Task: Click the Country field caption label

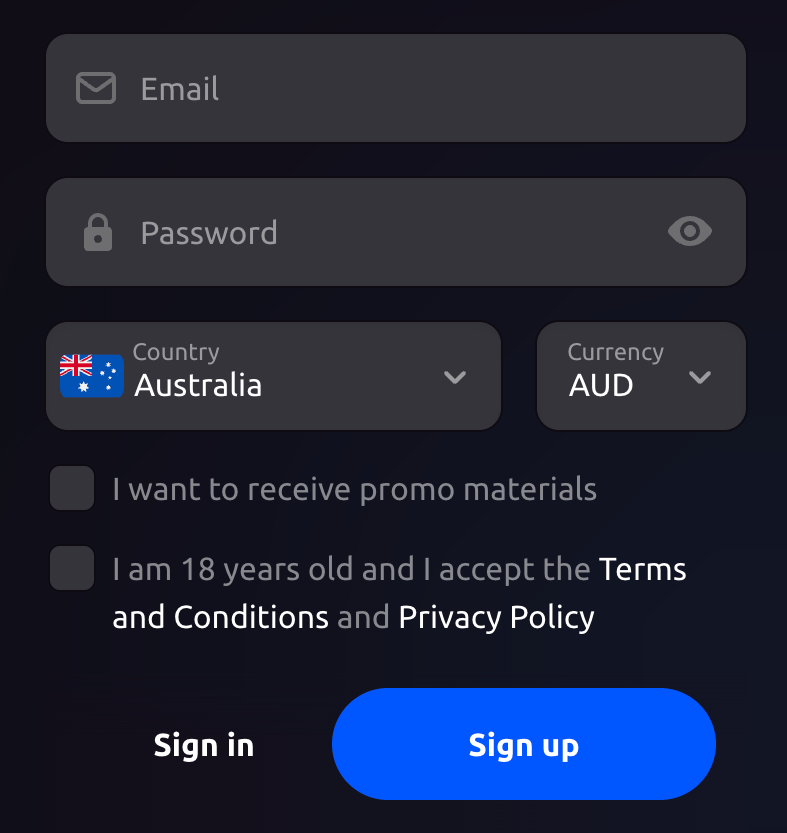Action: [175, 352]
